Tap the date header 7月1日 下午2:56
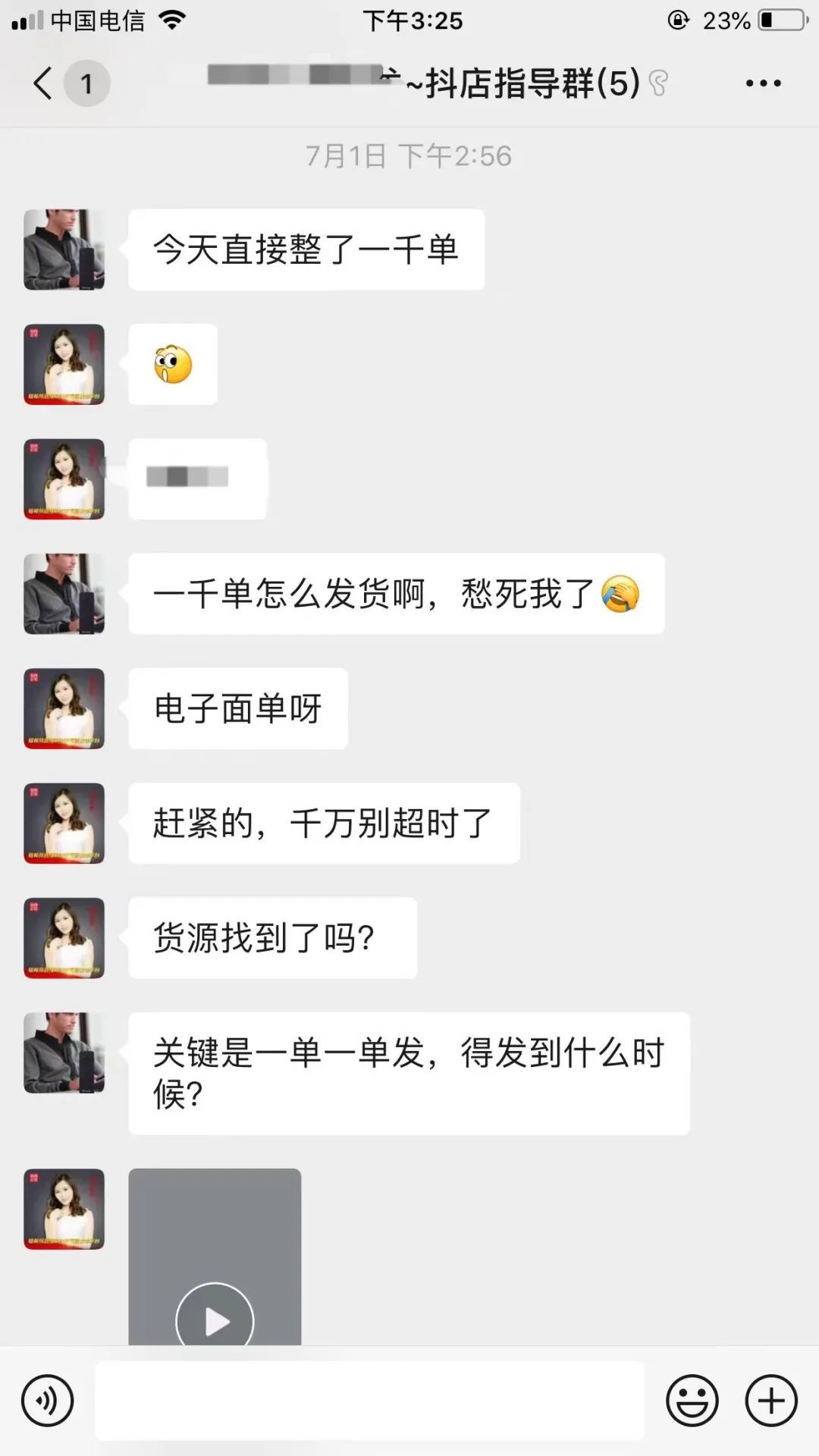Viewport: 819px width, 1456px height. [x=408, y=156]
